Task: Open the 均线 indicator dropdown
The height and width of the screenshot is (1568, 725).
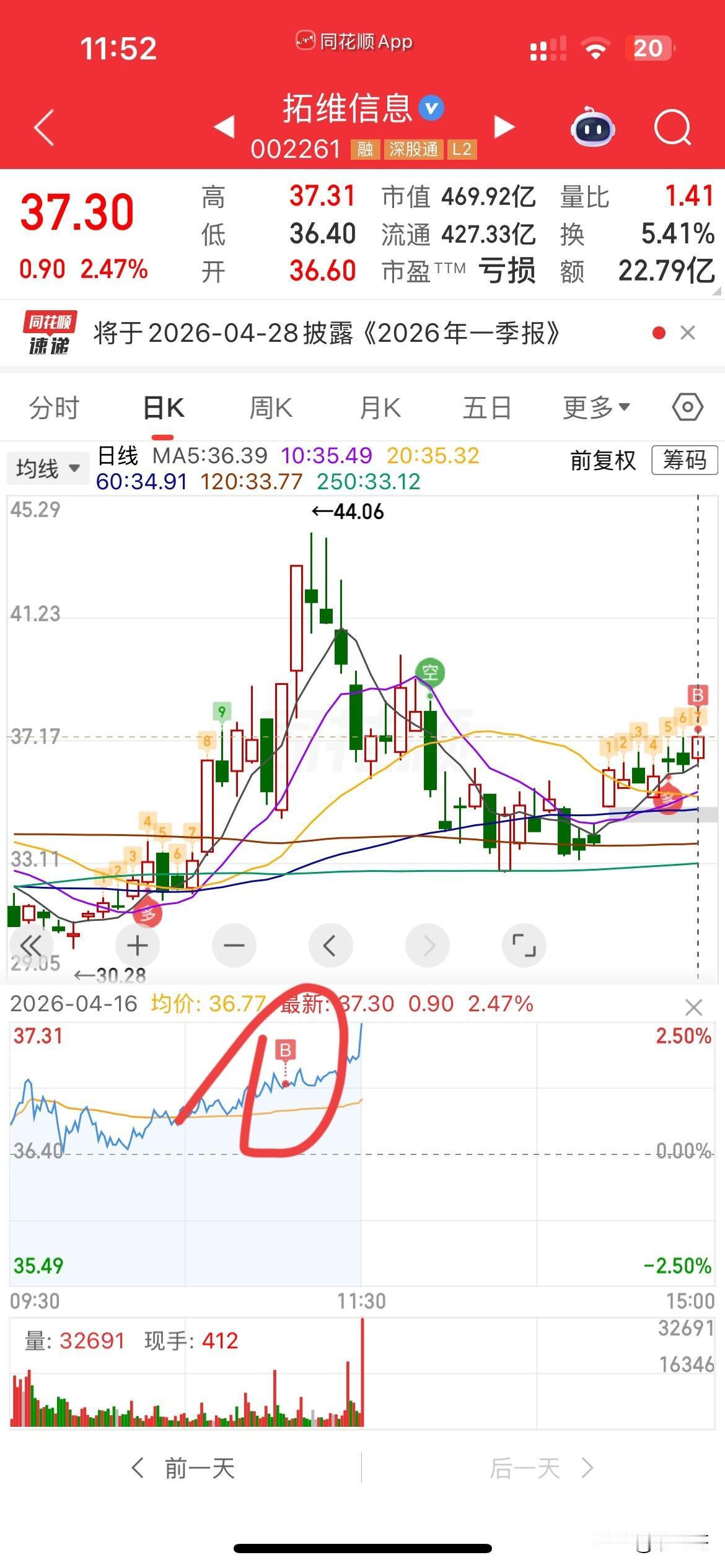Action: click(x=48, y=468)
